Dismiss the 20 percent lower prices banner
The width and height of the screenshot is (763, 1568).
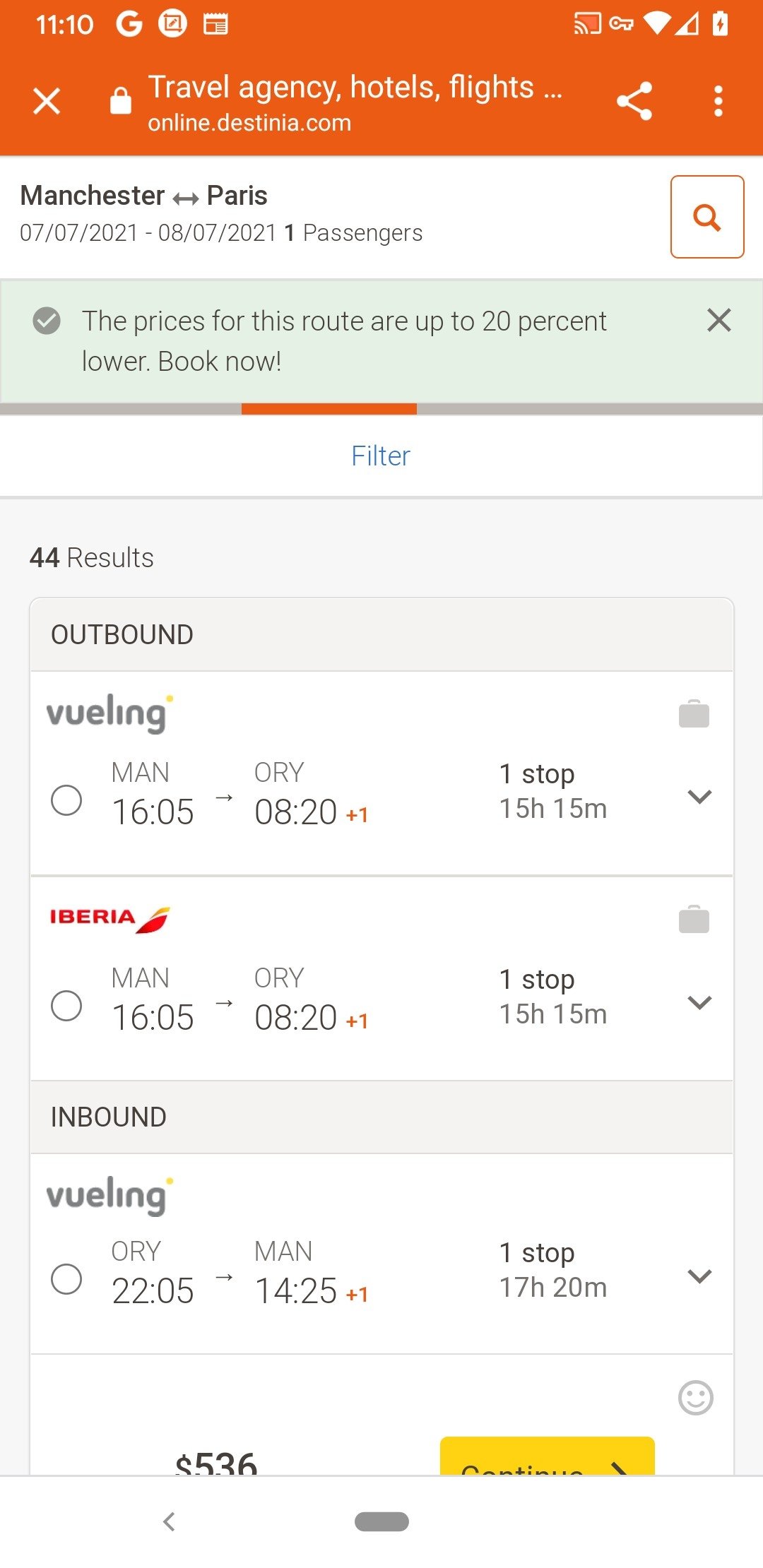(718, 321)
